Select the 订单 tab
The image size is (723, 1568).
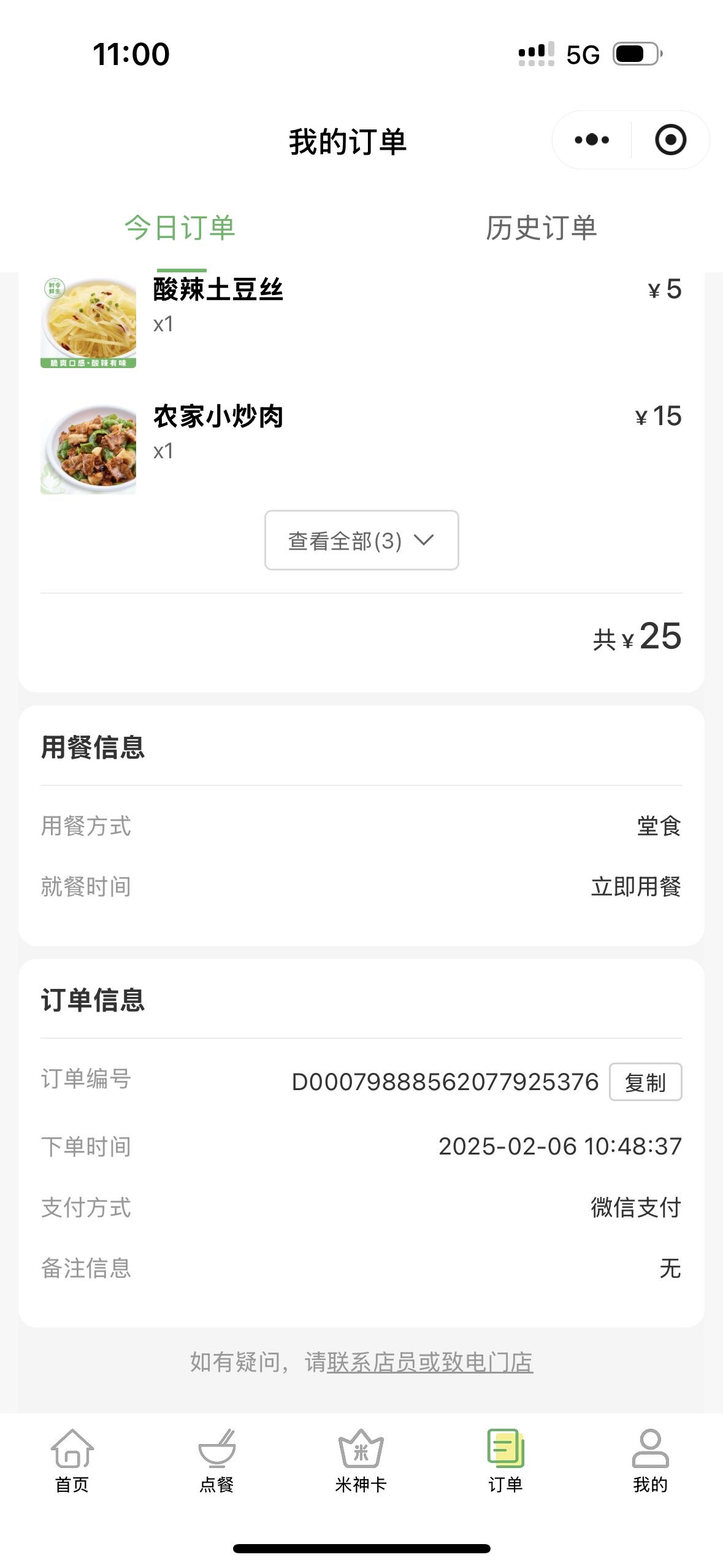click(506, 1461)
